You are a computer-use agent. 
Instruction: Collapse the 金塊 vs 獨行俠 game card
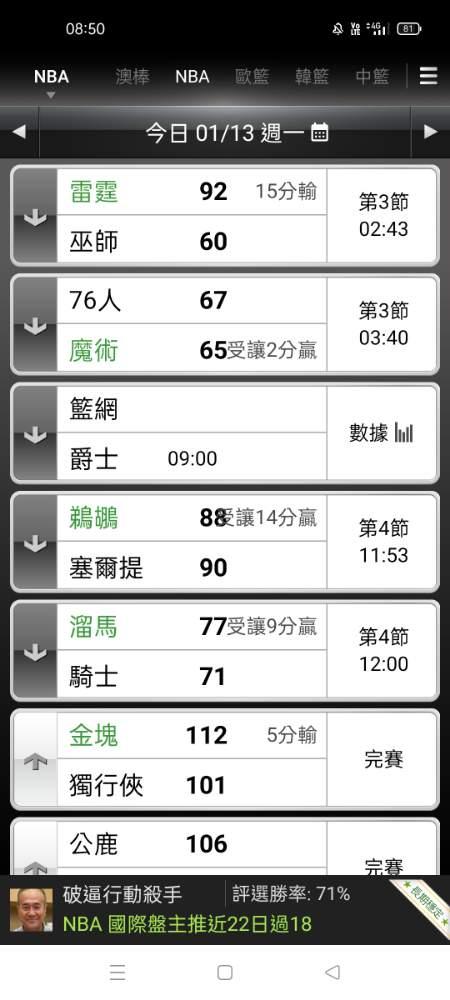pyautogui.click(x=35, y=759)
